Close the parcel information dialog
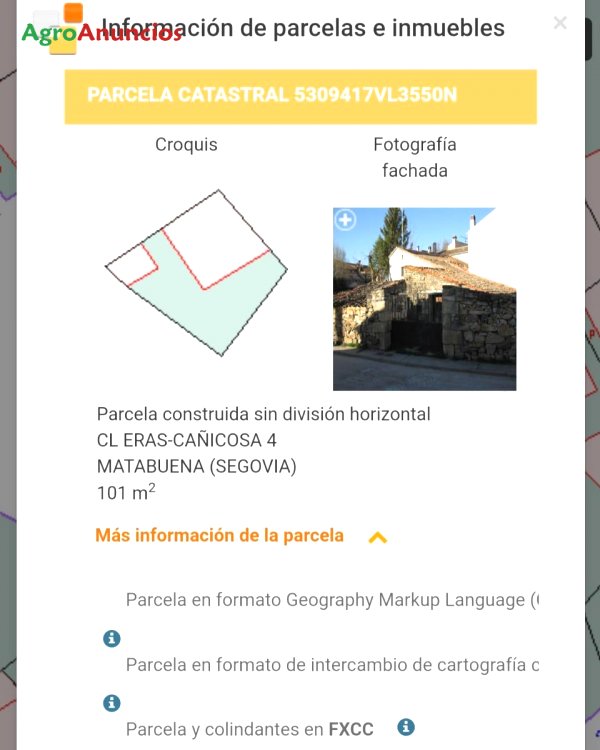Viewport: 600px width, 750px height. tap(560, 23)
